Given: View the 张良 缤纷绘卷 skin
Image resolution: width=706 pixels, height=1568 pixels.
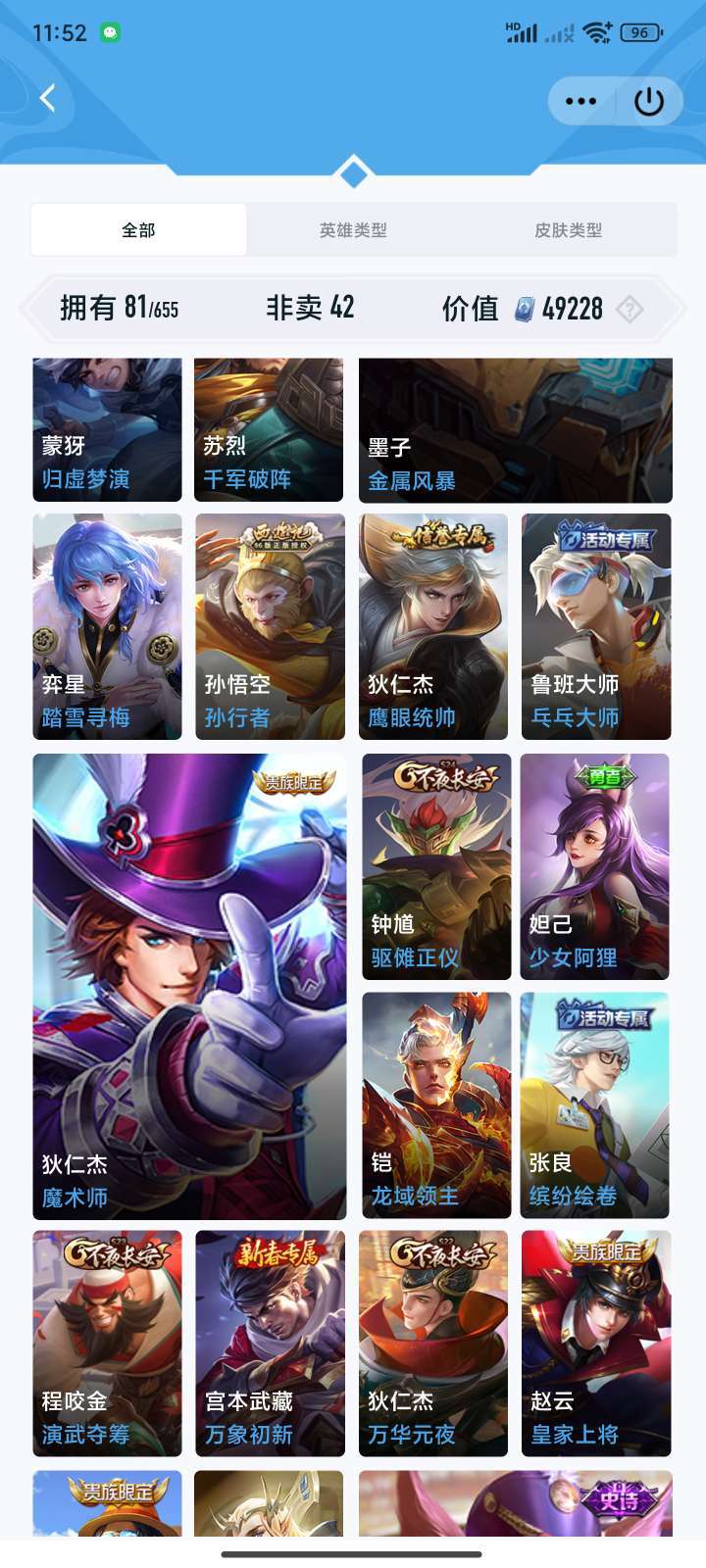Looking at the screenshot, I should click(x=595, y=1105).
